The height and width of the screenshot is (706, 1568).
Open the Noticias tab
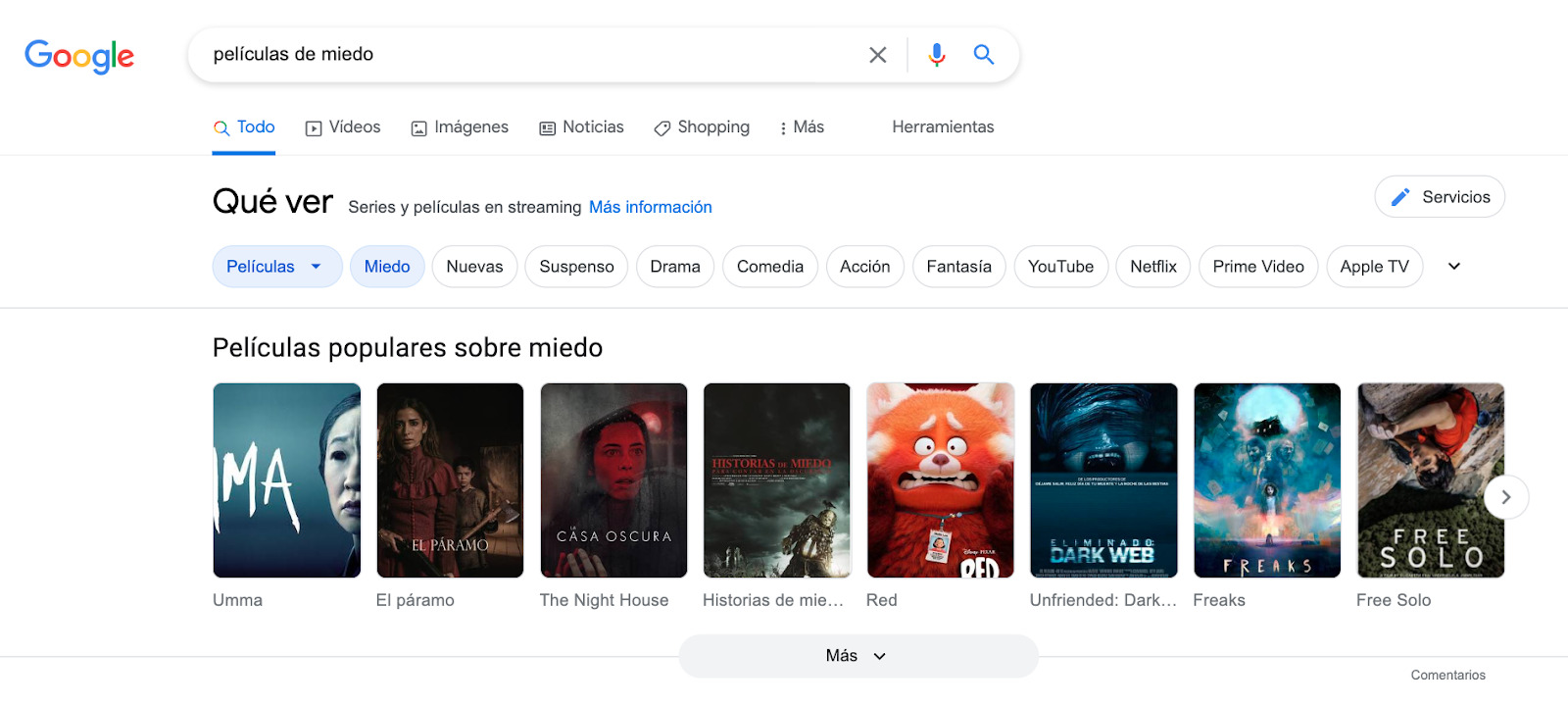tap(582, 127)
